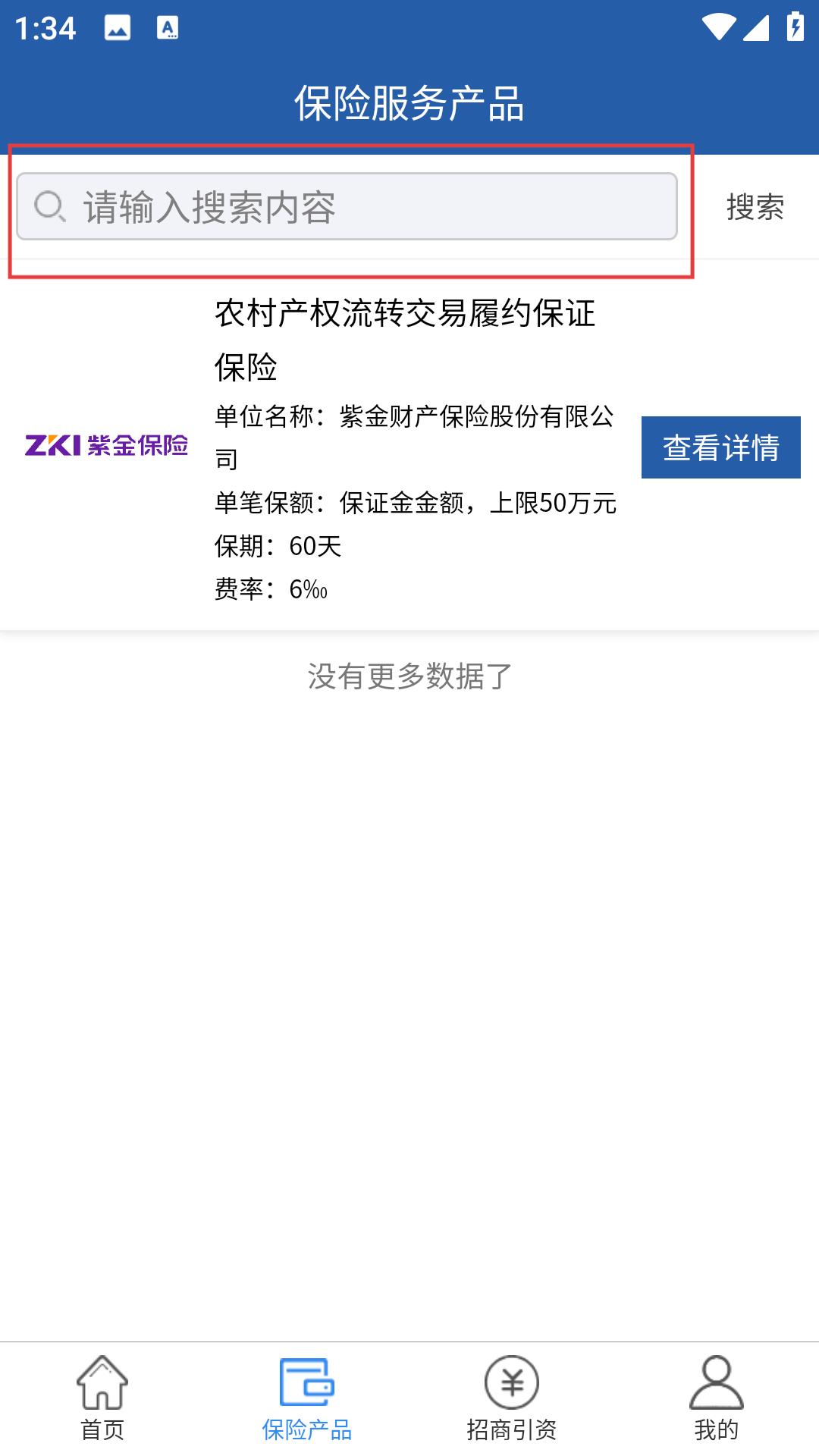Tap the 搜索 button
The image size is (819, 1456).
(x=755, y=207)
